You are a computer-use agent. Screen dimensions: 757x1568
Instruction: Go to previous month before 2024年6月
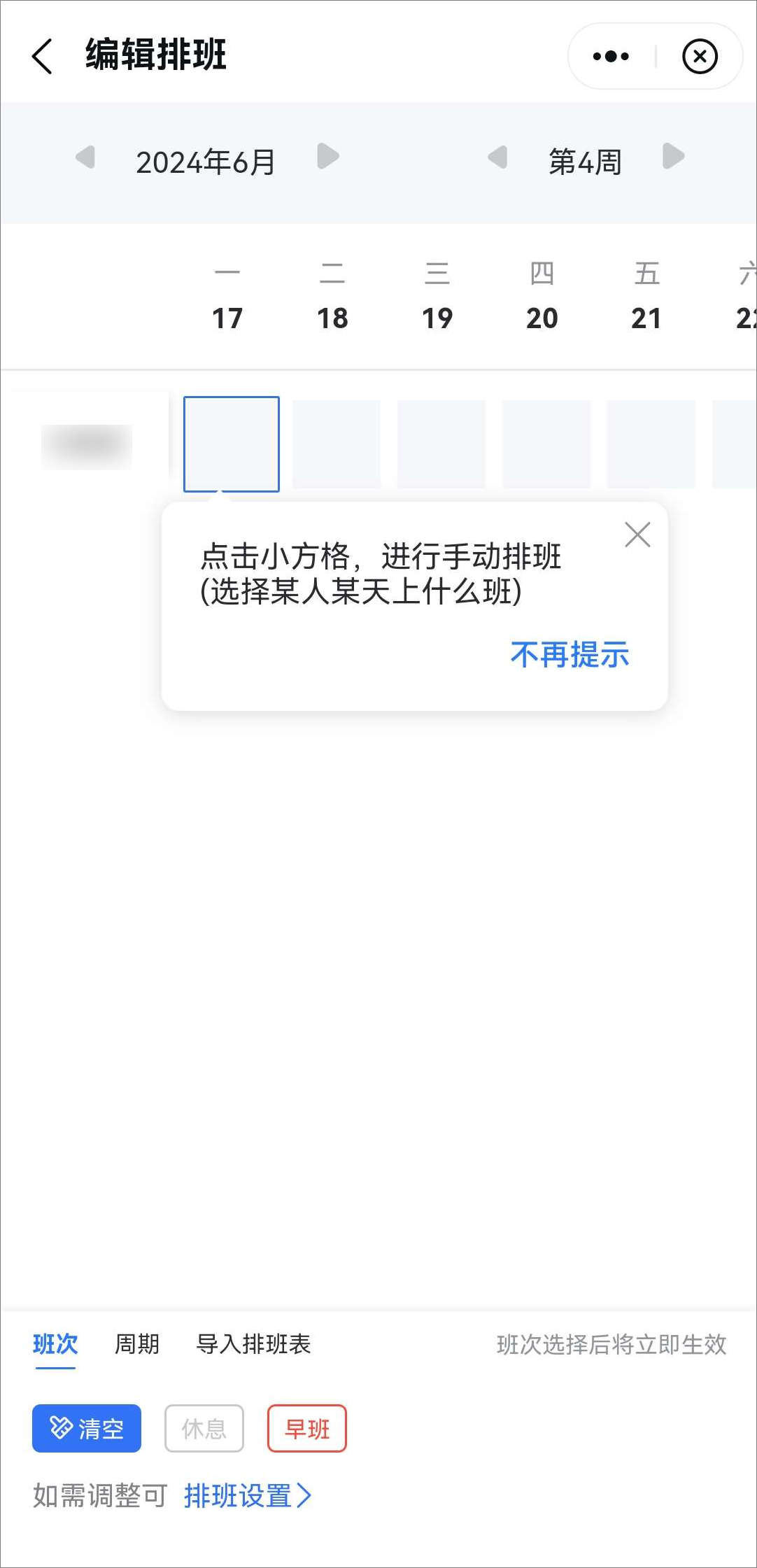[x=85, y=157]
